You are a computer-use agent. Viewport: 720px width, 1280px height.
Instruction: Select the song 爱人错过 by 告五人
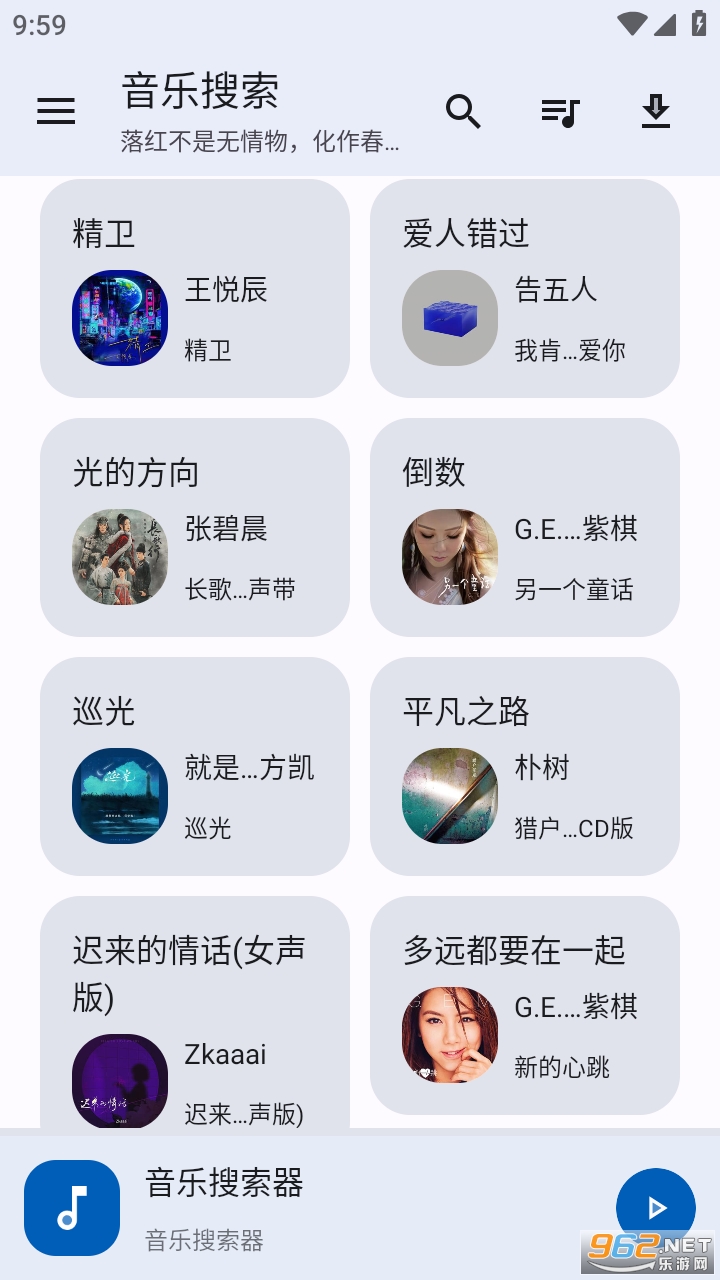click(525, 288)
